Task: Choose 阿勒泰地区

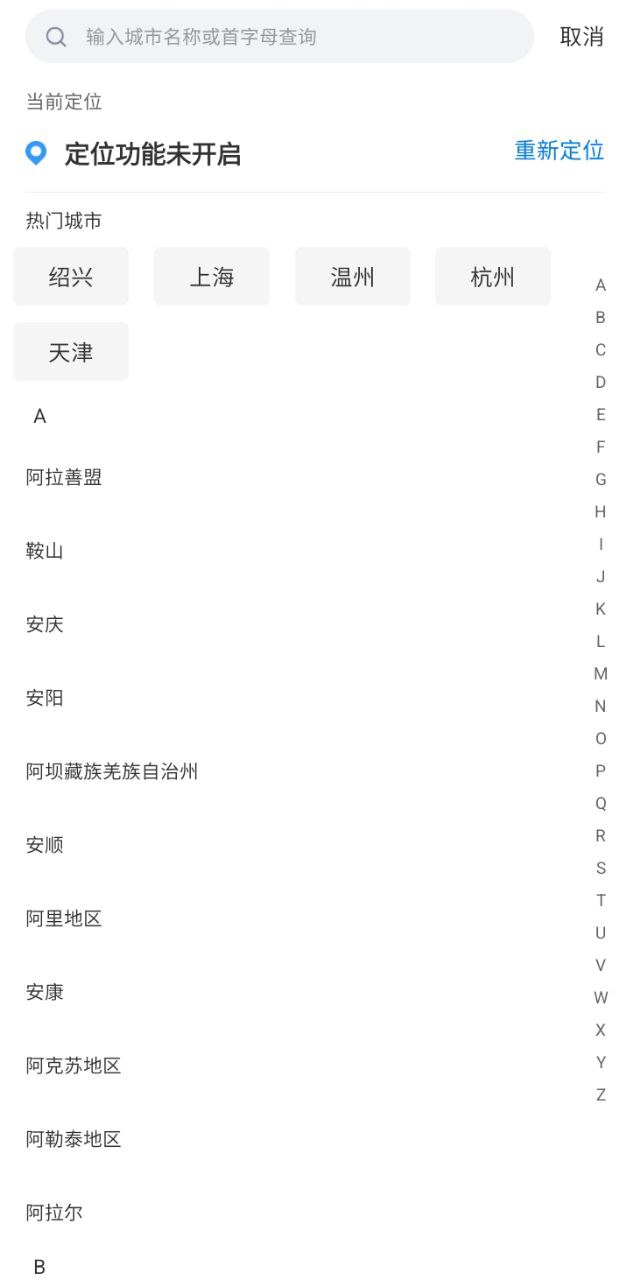Action: [x=74, y=1140]
